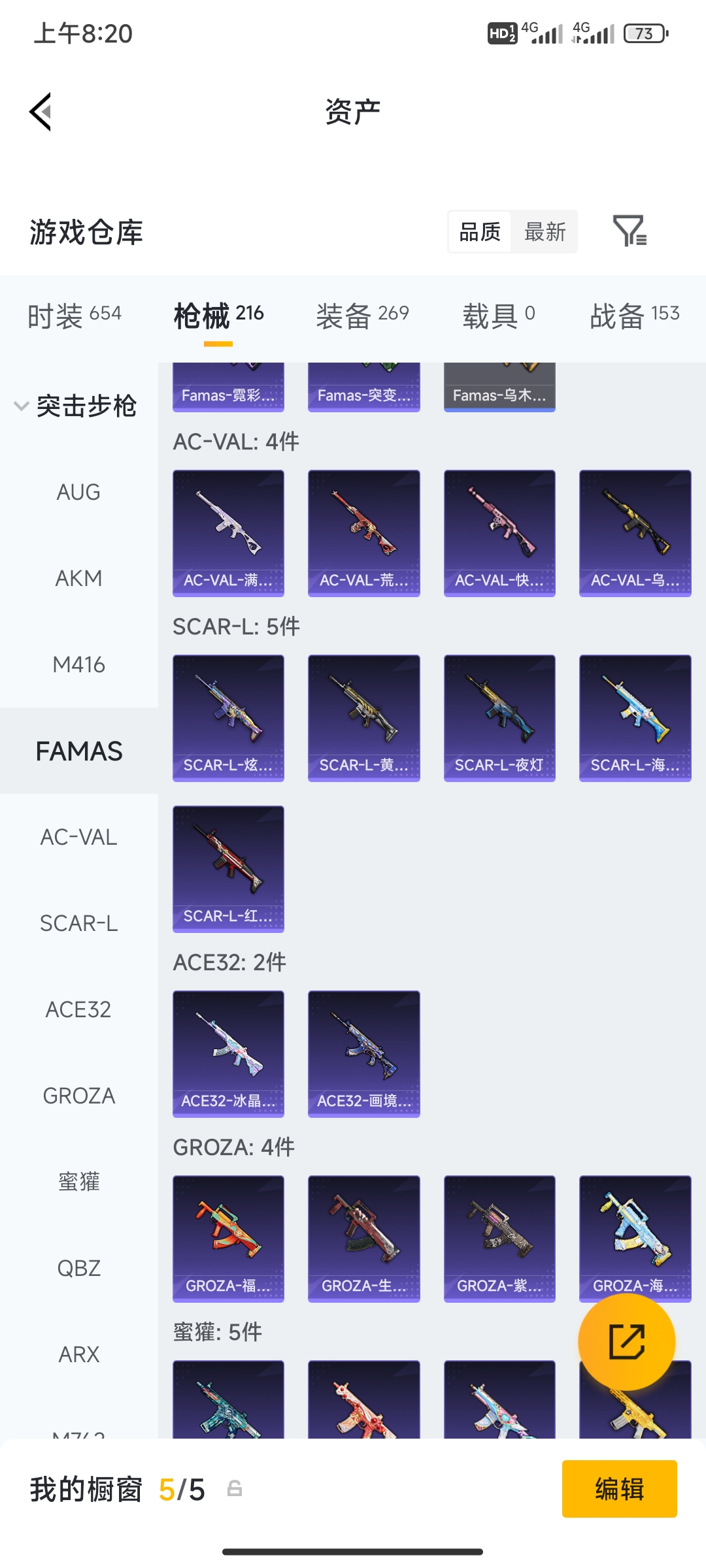This screenshot has width=706, height=1568.
Task: Jump to GROZA in the sidebar
Action: click(78, 1096)
